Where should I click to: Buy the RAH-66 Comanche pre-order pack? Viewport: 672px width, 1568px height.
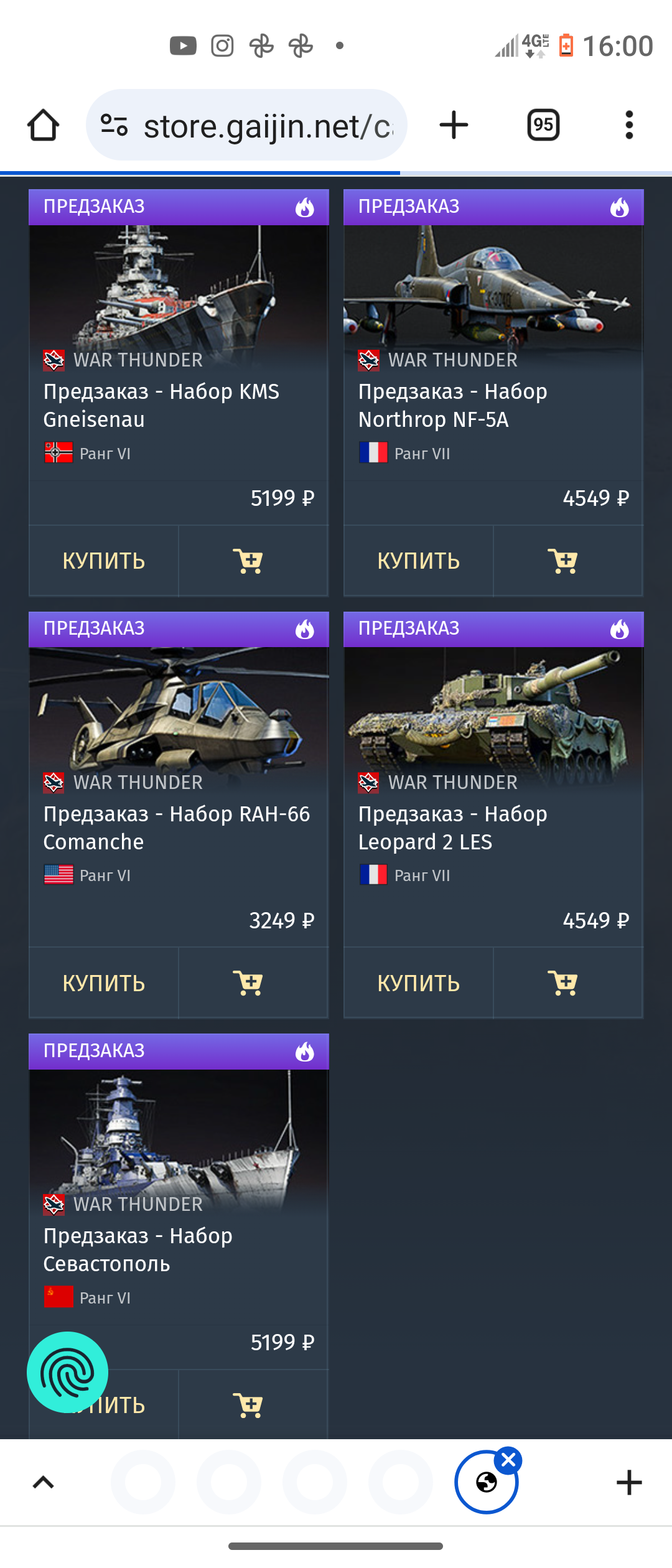pos(104,983)
